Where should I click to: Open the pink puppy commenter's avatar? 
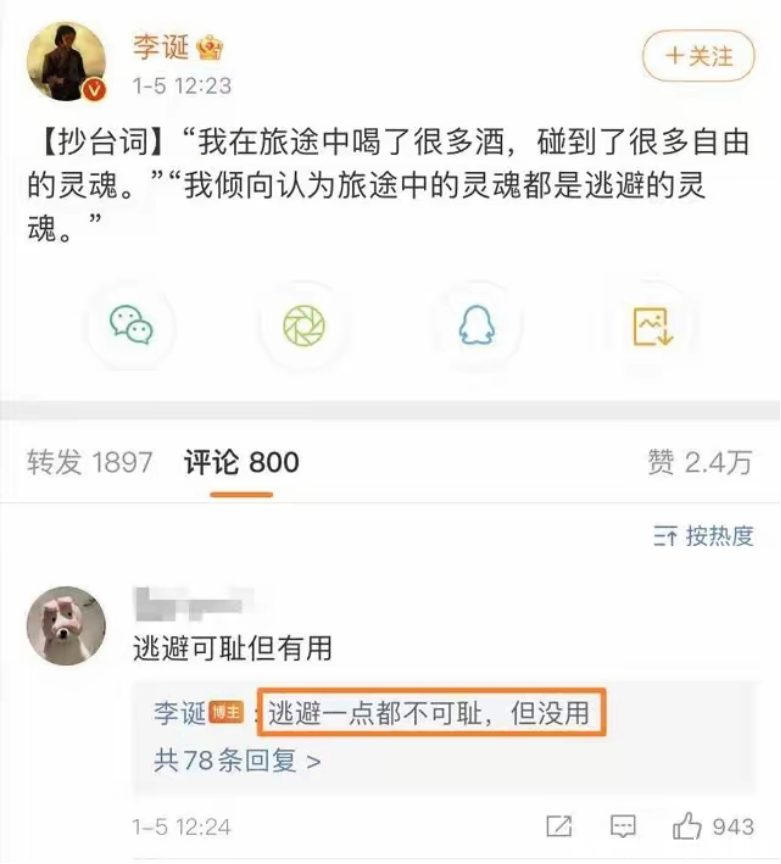(66, 625)
